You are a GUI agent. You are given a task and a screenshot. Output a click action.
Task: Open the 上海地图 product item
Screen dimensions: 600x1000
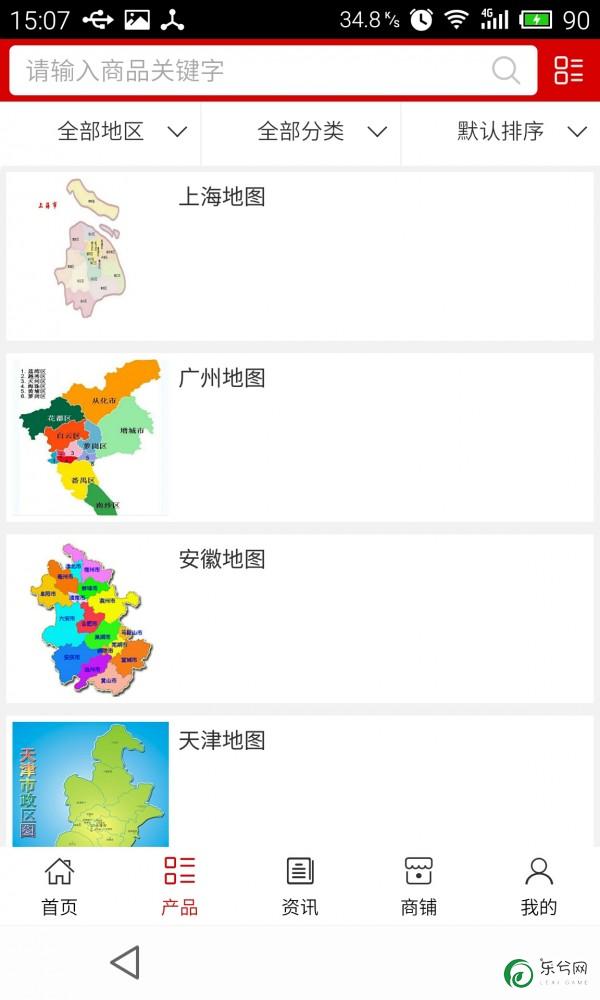click(300, 256)
